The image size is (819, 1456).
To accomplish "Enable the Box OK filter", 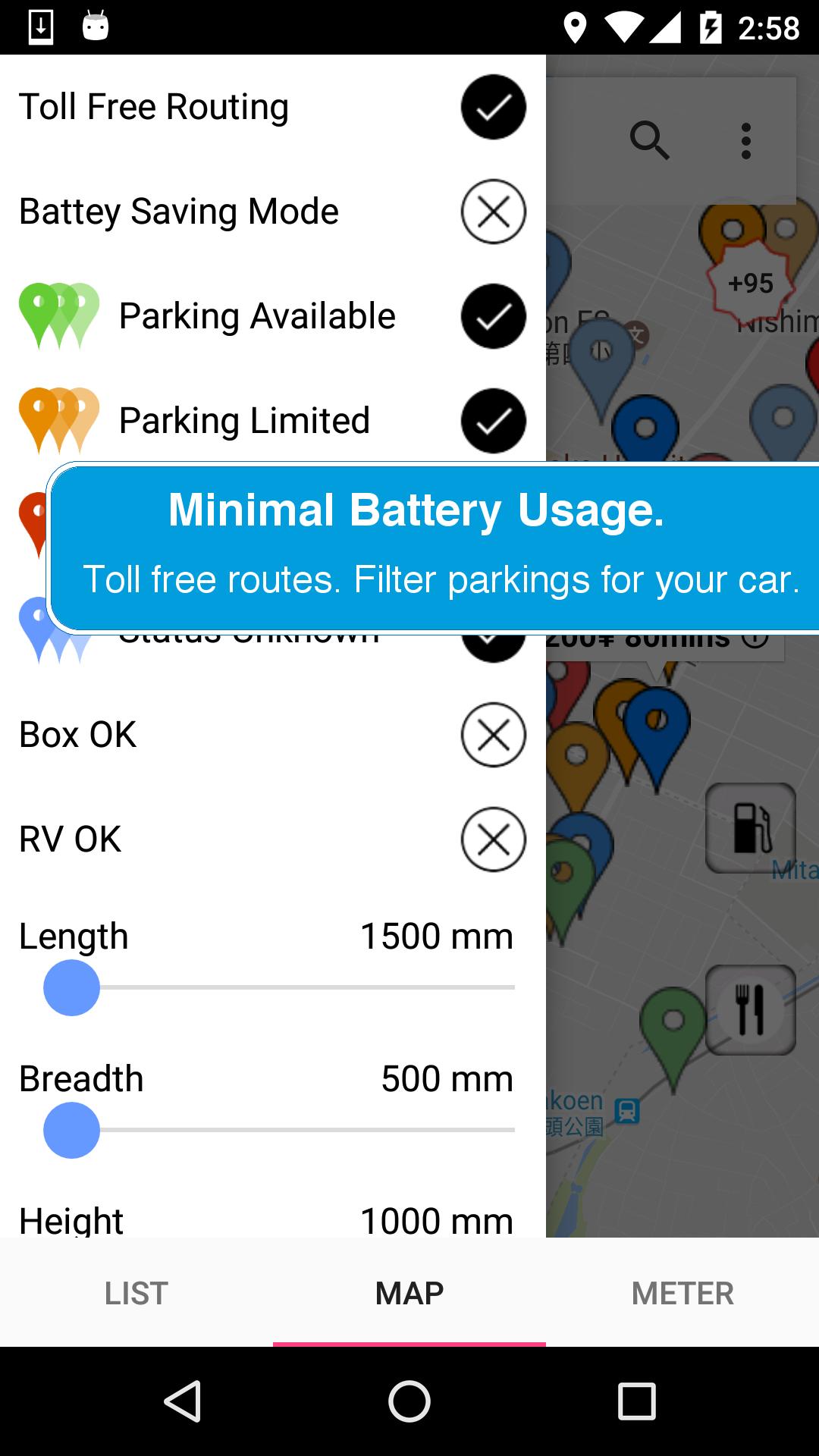I will coord(493,735).
